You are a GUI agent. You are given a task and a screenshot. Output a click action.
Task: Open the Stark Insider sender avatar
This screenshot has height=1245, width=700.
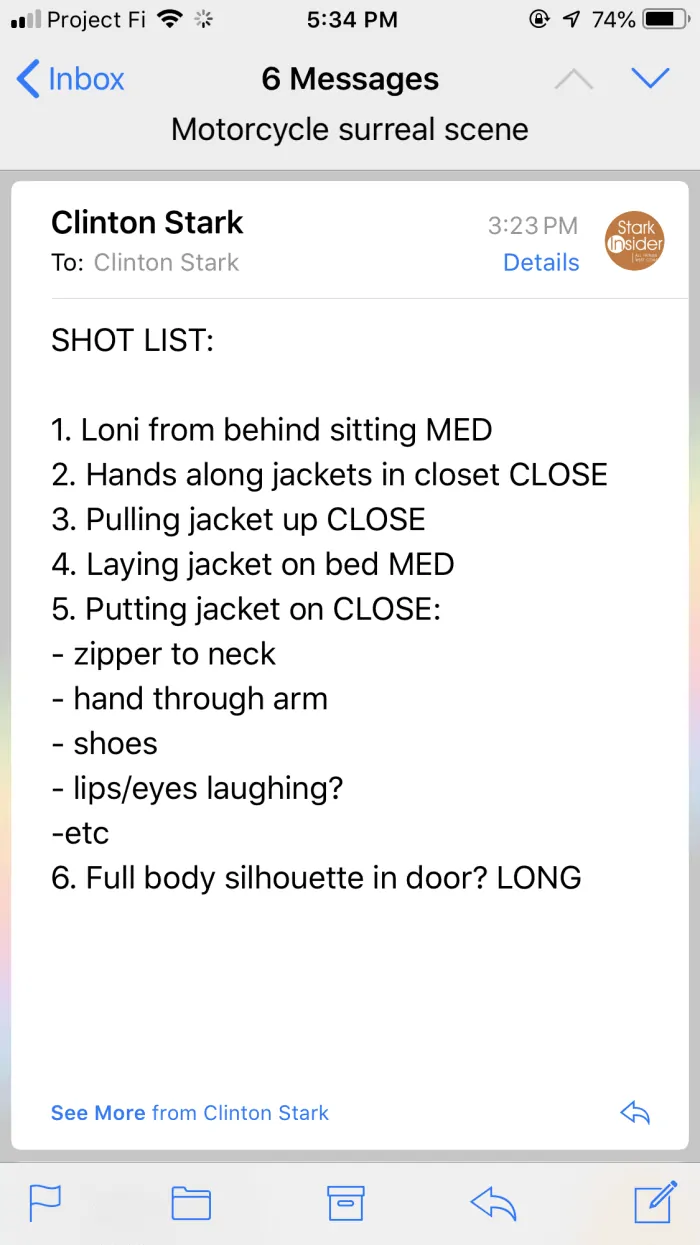pos(635,240)
